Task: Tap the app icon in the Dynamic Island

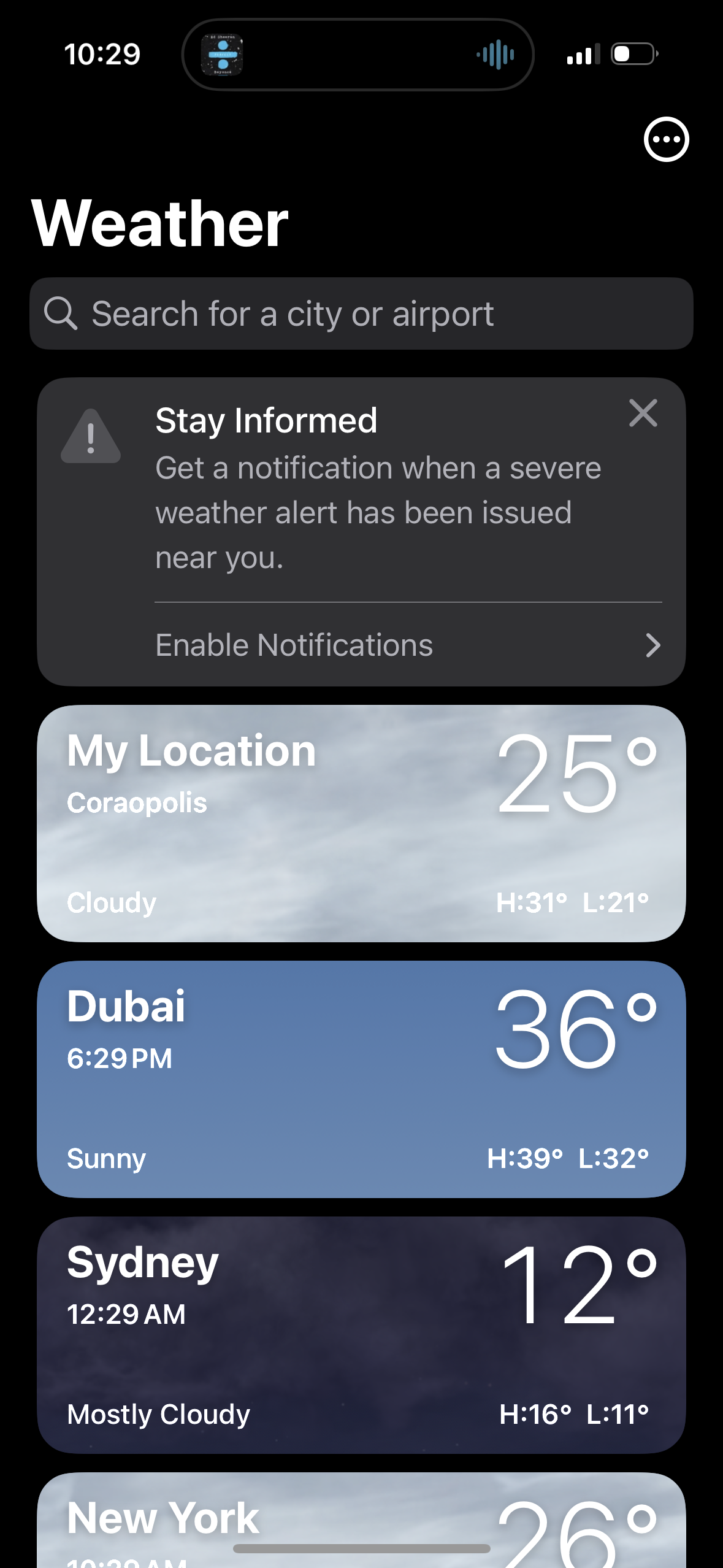Action: (222, 55)
